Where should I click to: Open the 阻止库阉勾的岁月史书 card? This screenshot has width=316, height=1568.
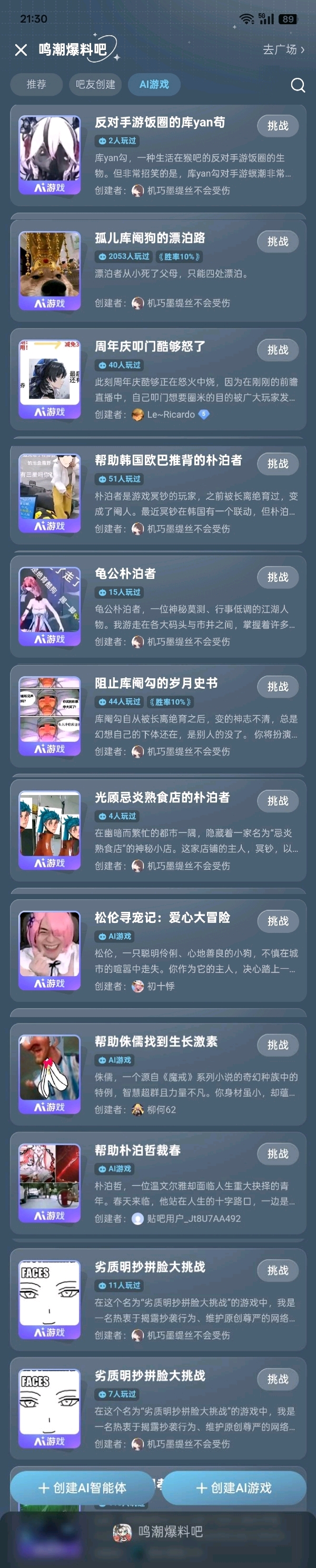156,683
